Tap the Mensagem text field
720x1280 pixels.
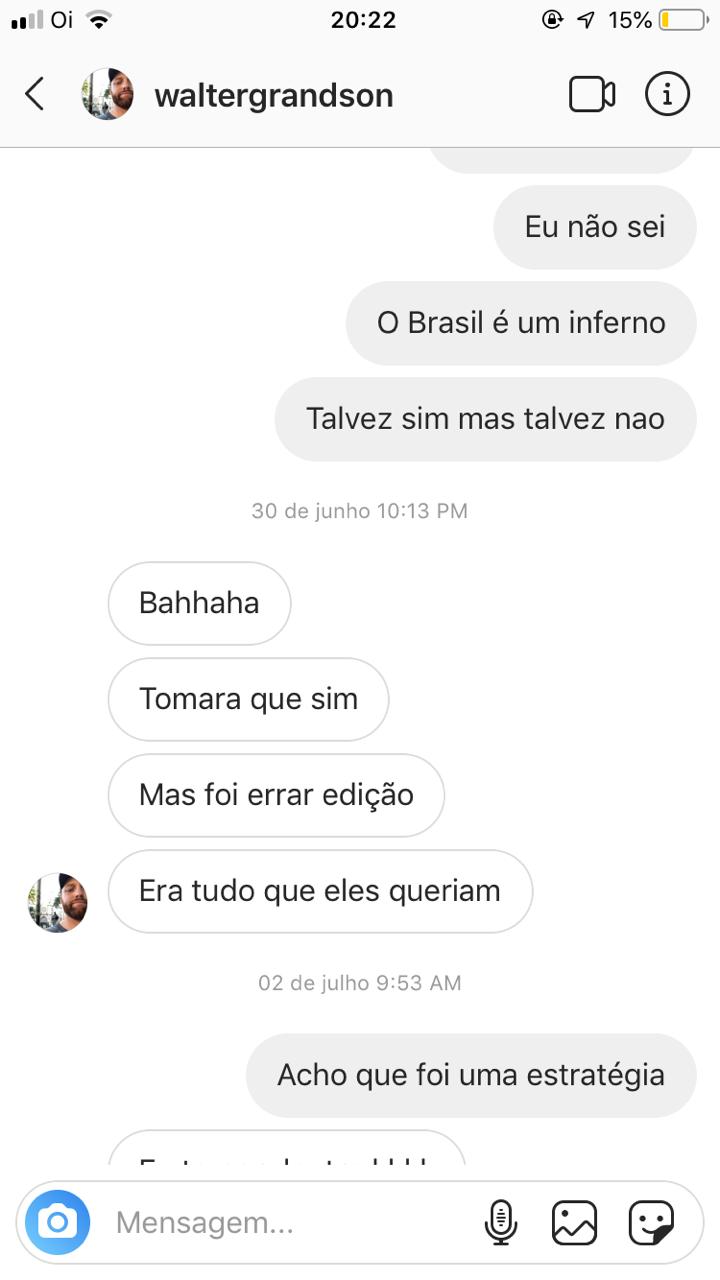point(290,1222)
